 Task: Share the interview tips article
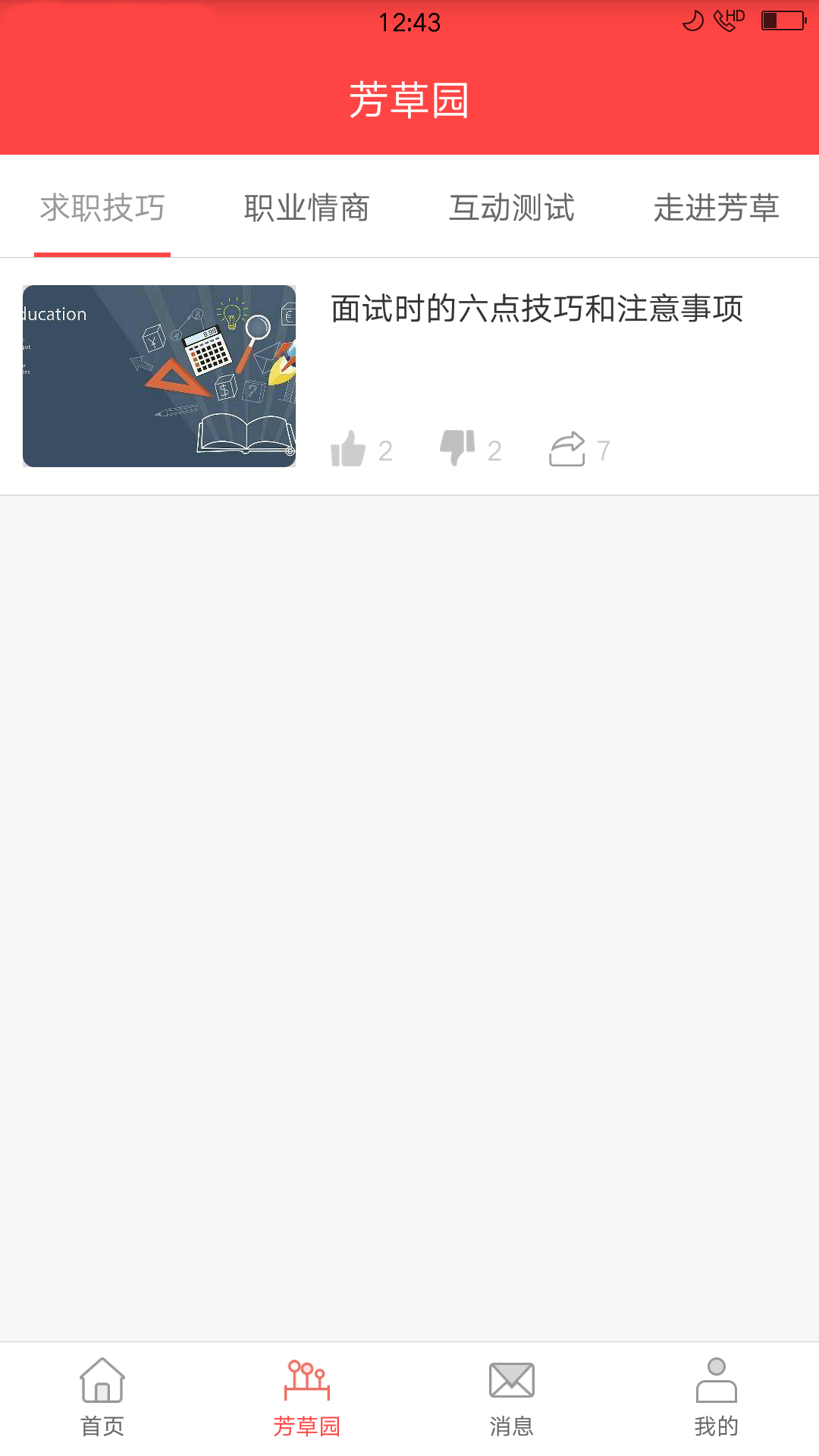point(566,449)
